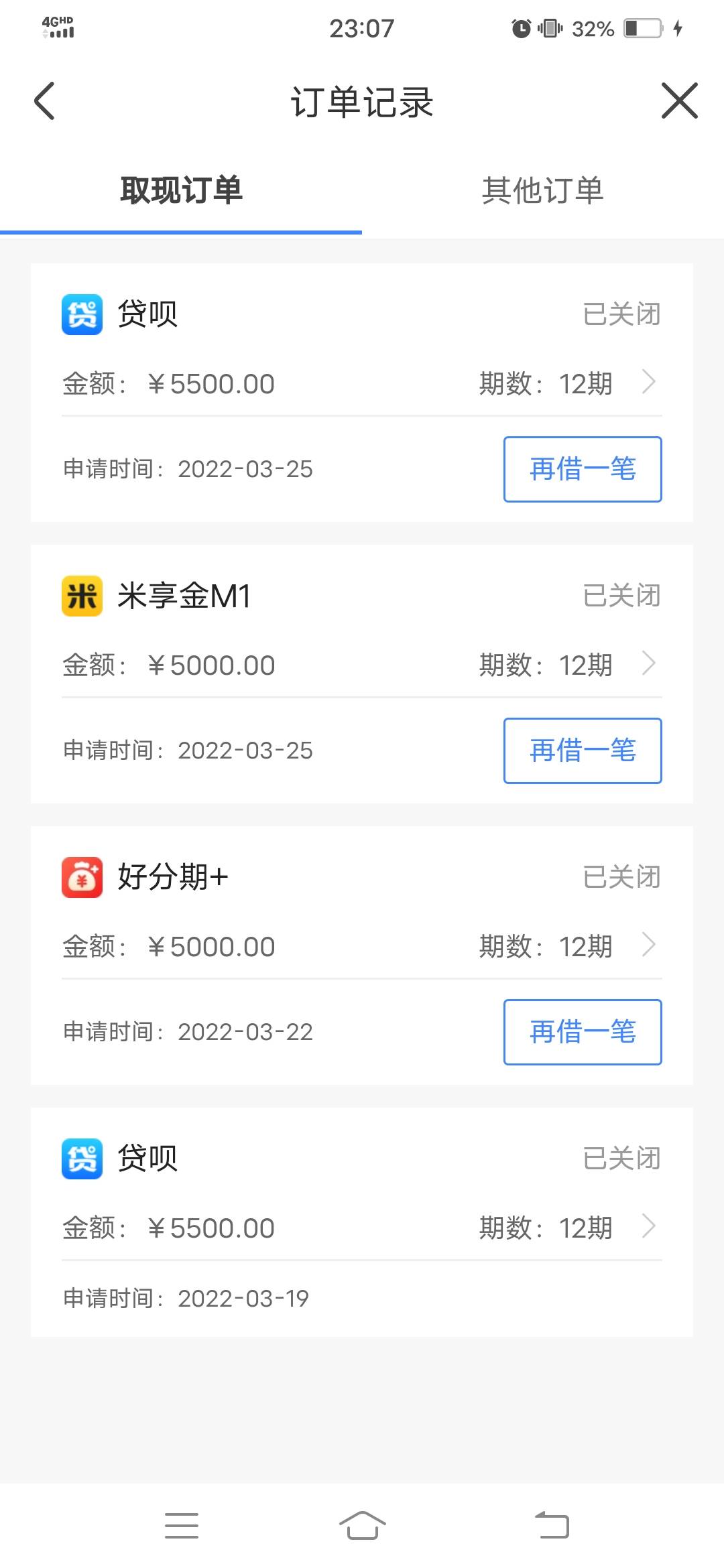This screenshot has height=1568, width=724.
Task: Open the system recent apps menu
Action: coord(182,1526)
